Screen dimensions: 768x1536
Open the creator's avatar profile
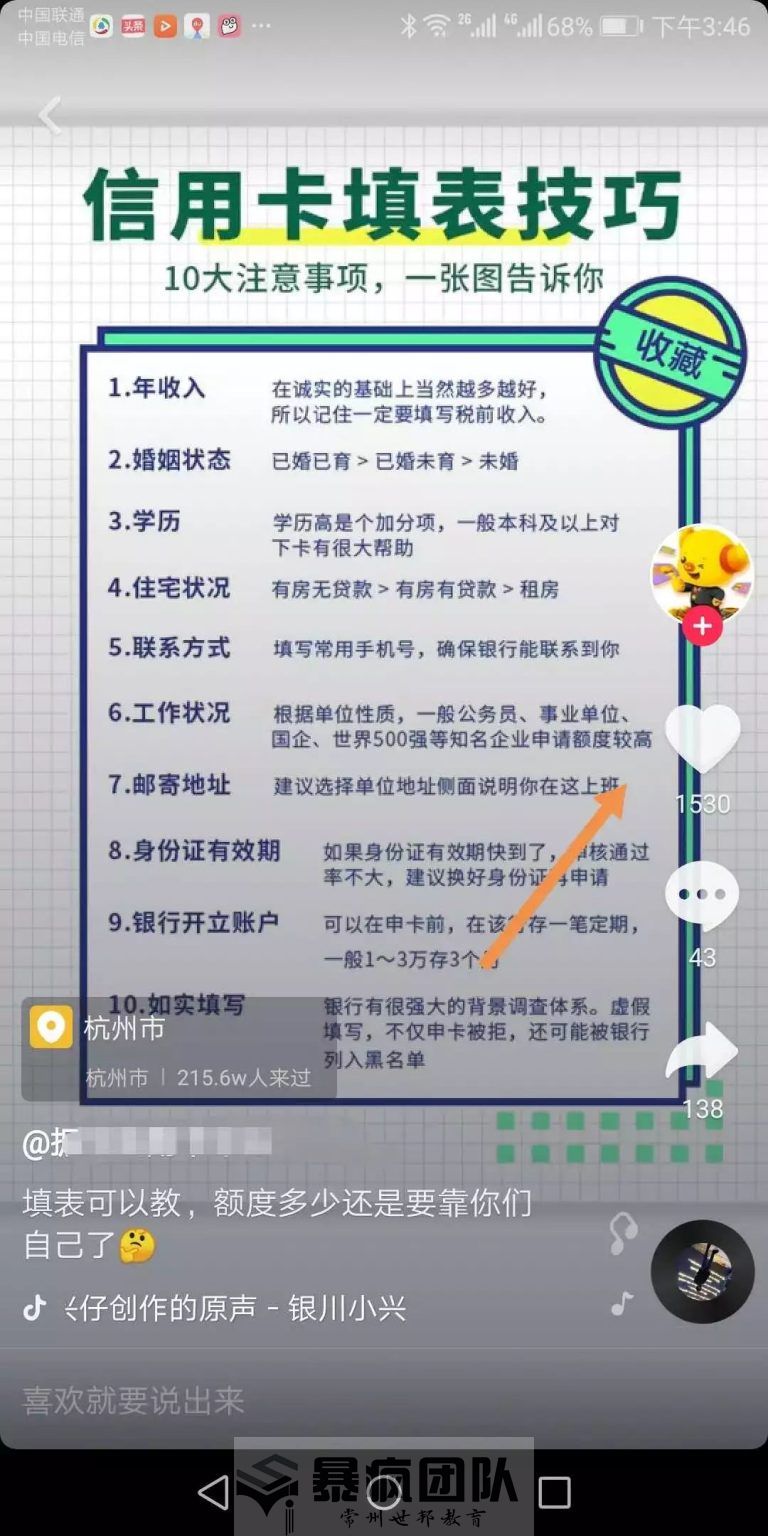click(701, 574)
